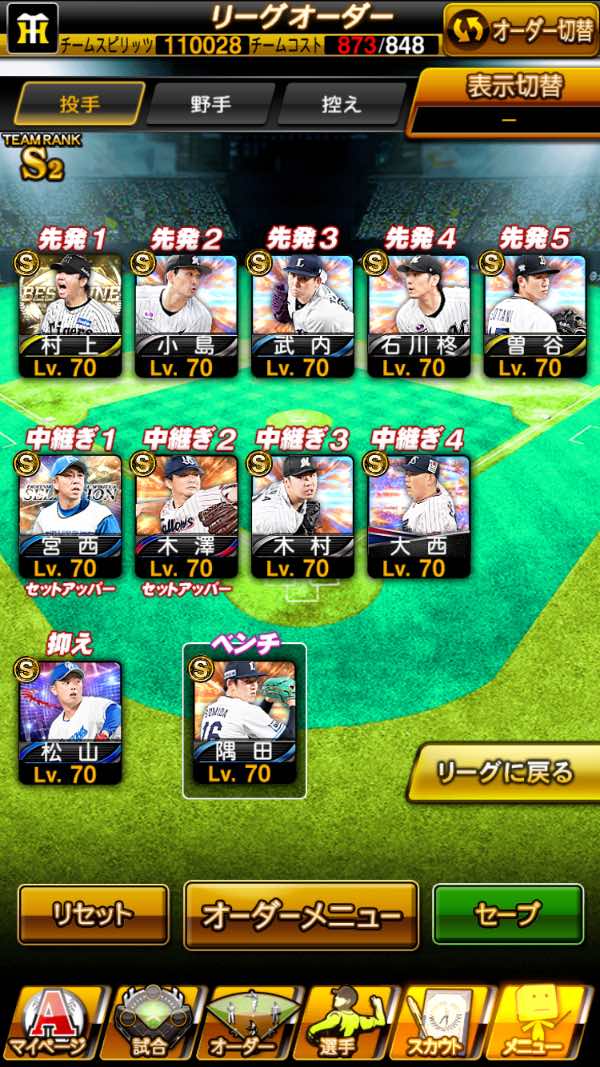
Task: Select starter card 小島
Action: pyautogui.click(x=186, y=316)
